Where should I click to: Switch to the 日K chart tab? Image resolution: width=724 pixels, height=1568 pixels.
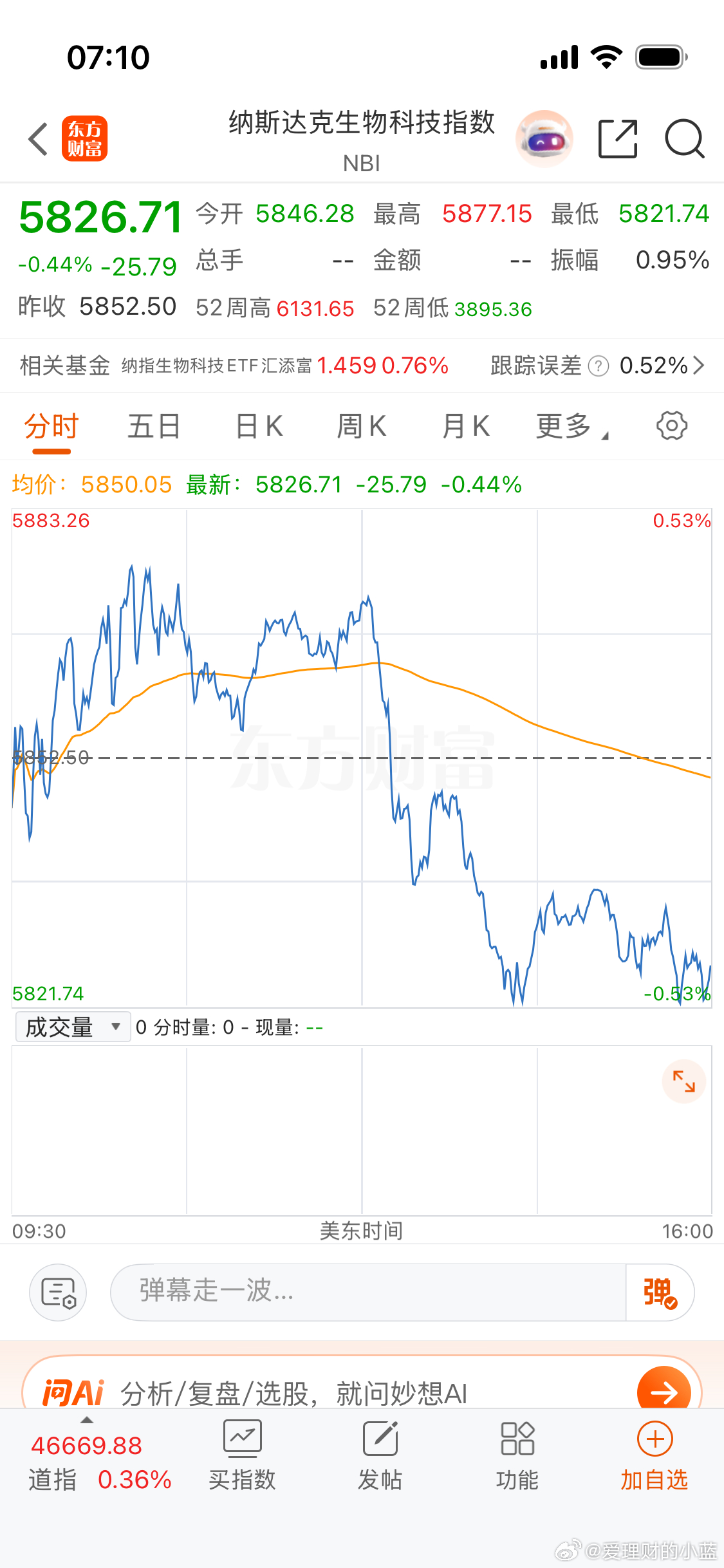click(x=259, y=426)
